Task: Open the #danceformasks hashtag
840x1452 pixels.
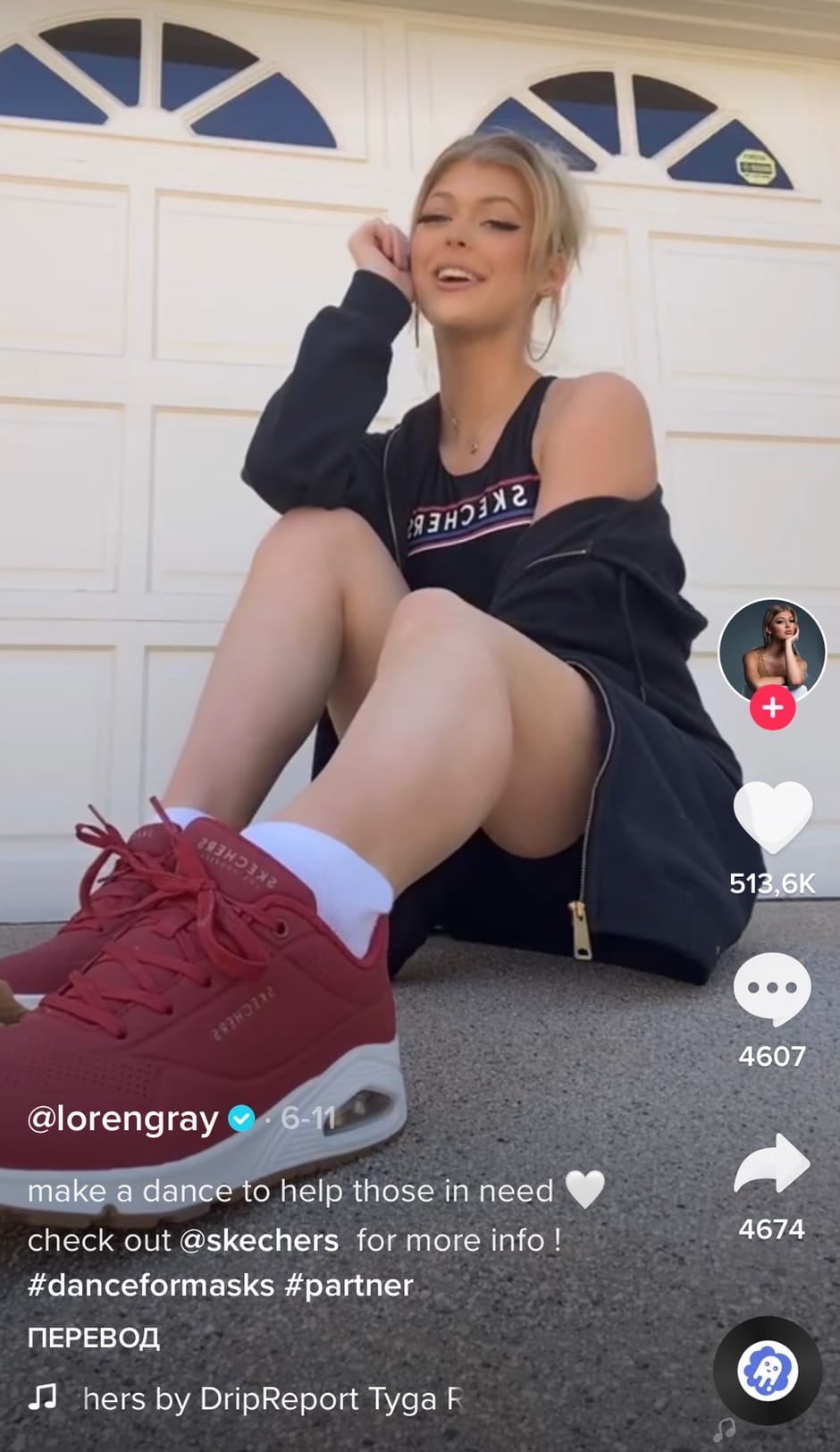Action: (151, 1285)
